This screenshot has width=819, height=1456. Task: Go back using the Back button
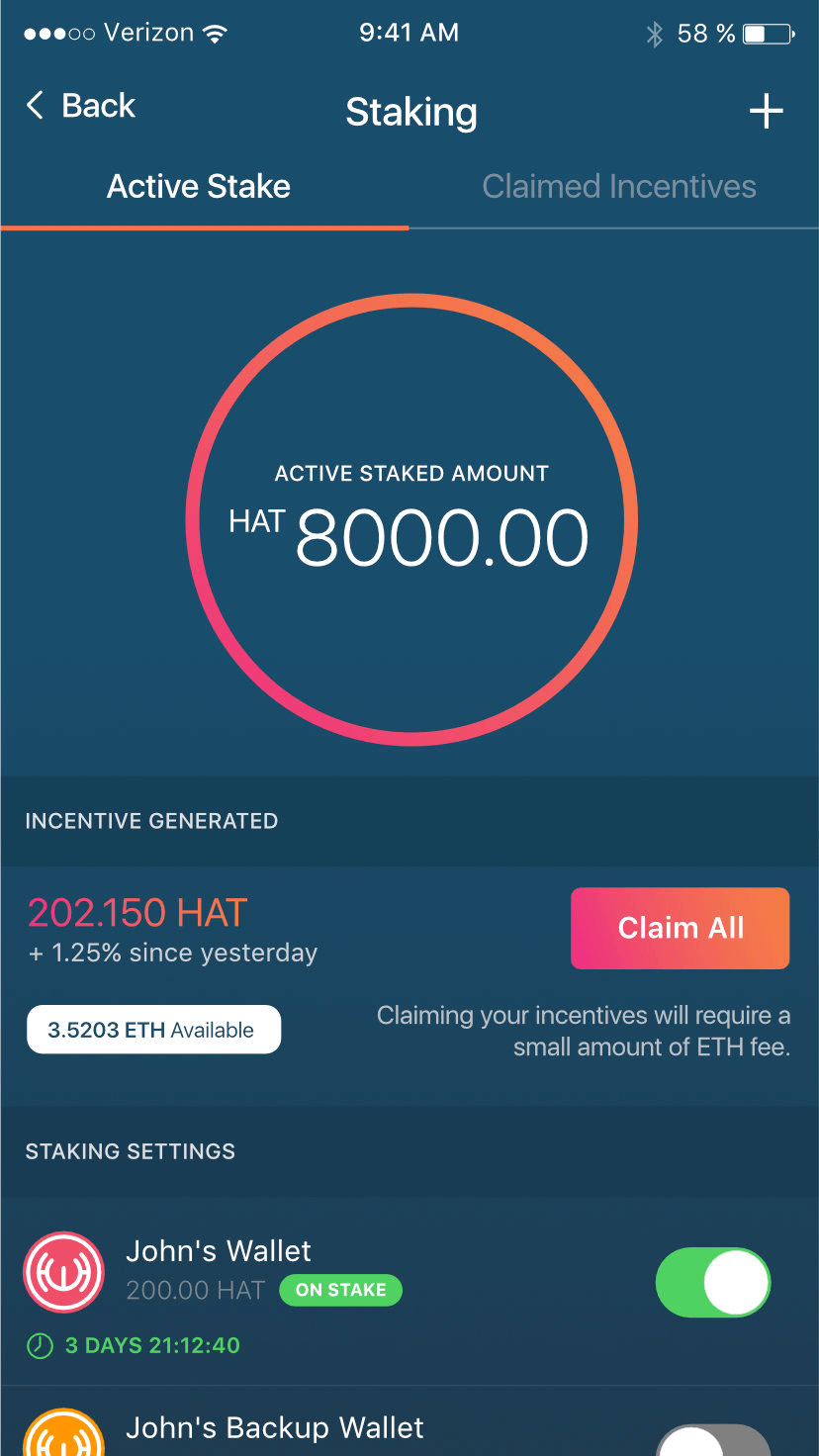pyautogui.click(x=79, y=106)
